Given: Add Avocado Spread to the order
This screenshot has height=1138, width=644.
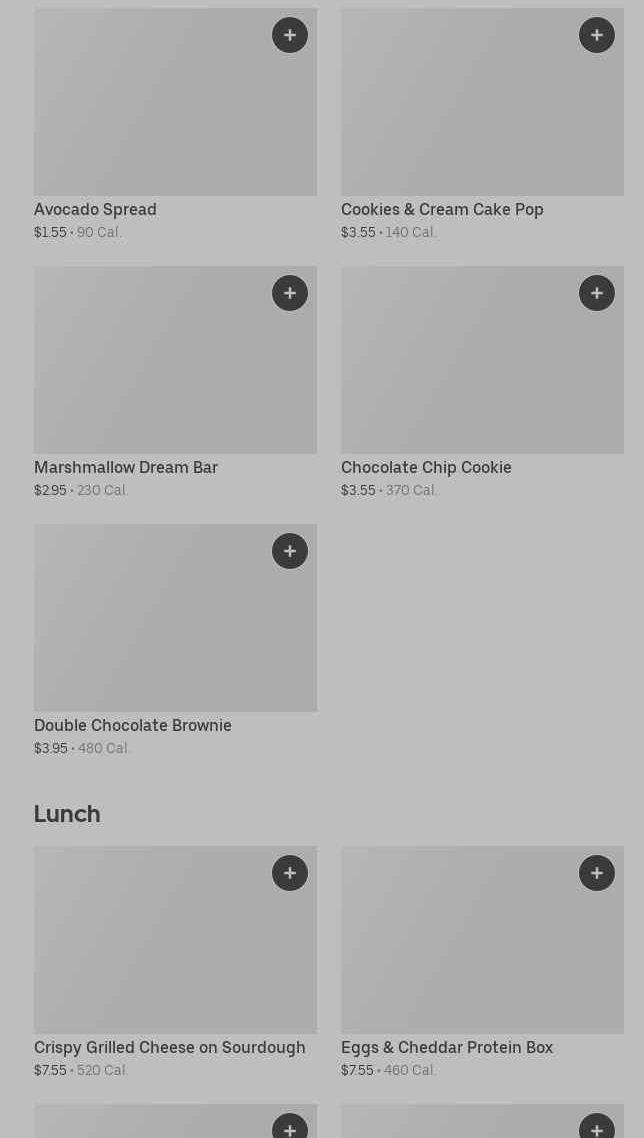Looking at the screenshot, I should [290, 35].
